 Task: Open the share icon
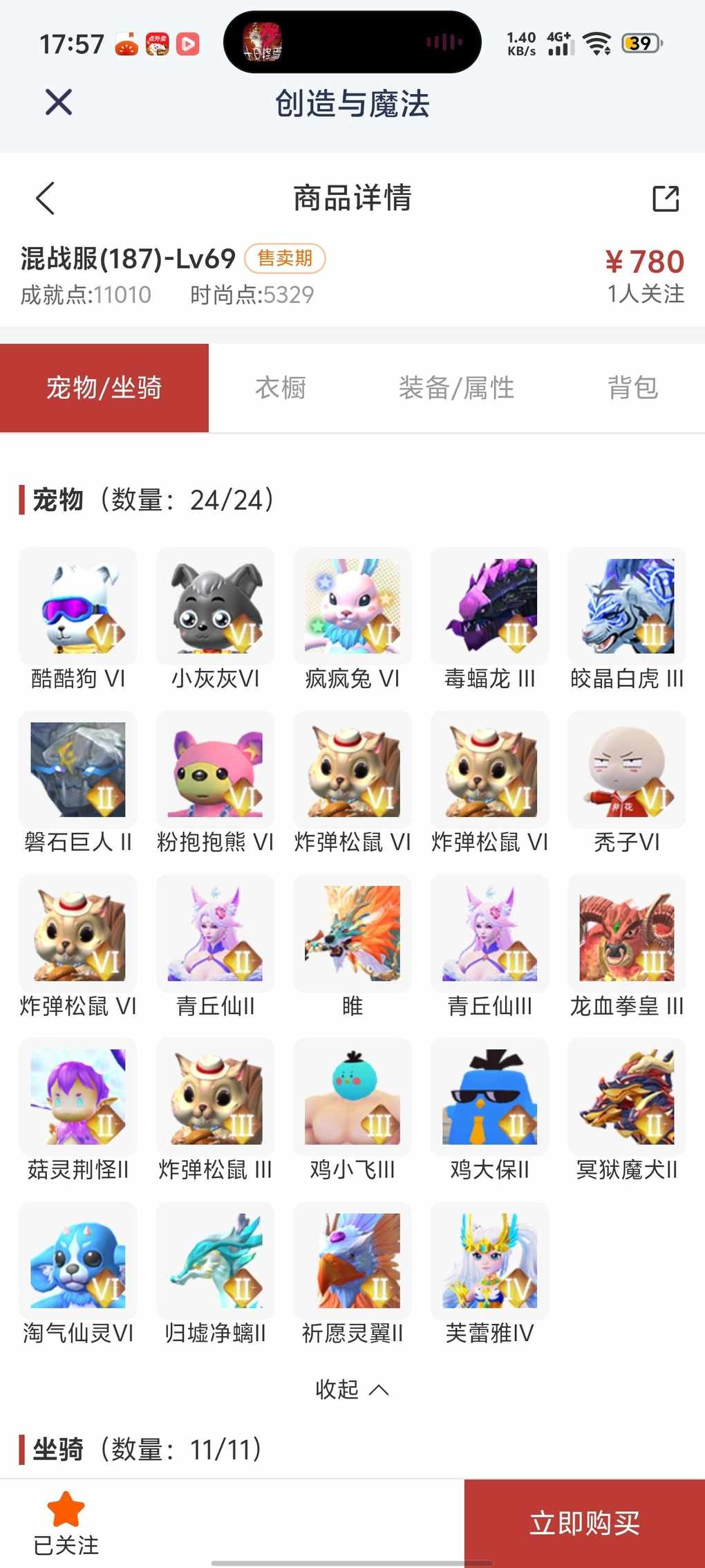[666, 199]
